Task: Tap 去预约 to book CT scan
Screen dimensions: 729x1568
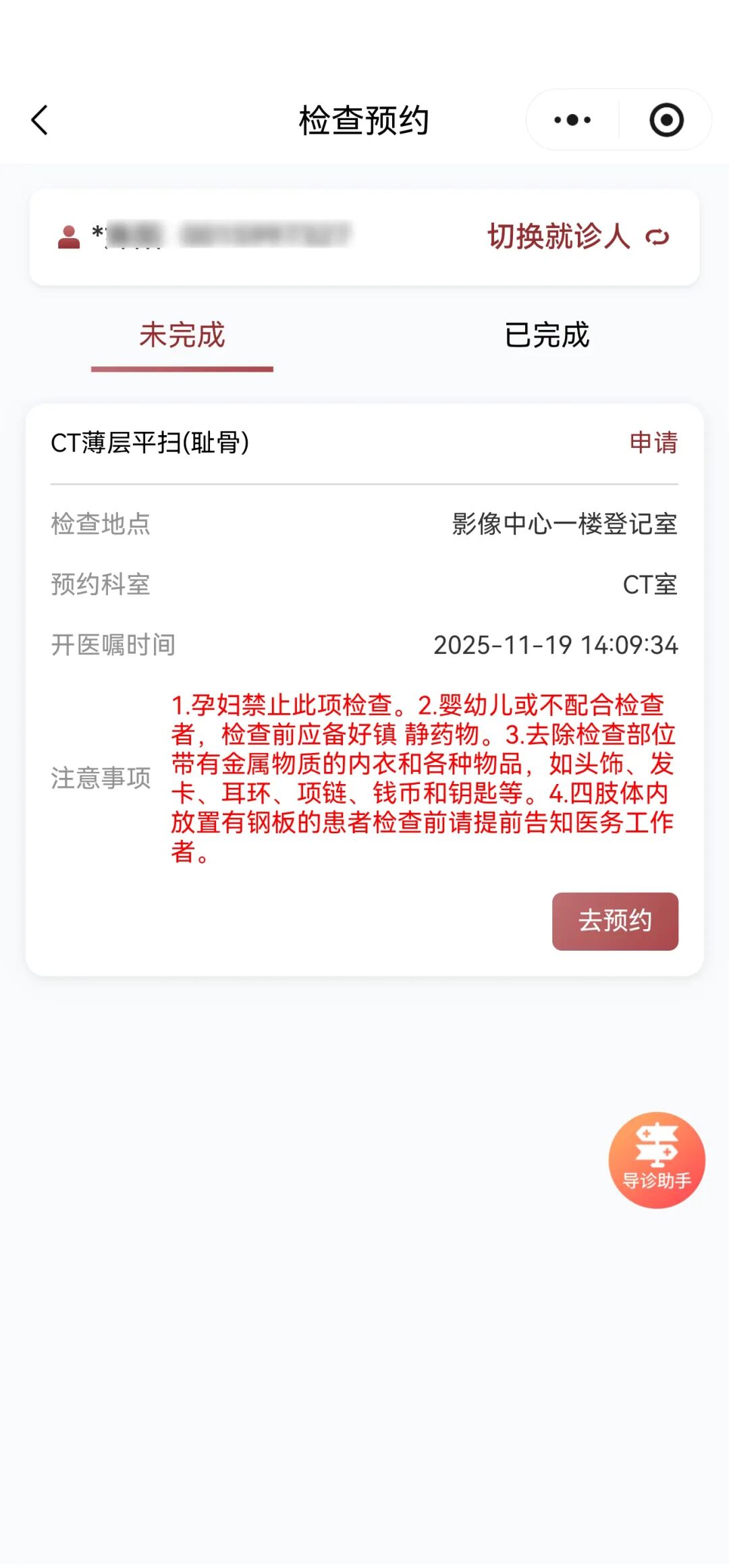Action: click(x=615, y=921)
